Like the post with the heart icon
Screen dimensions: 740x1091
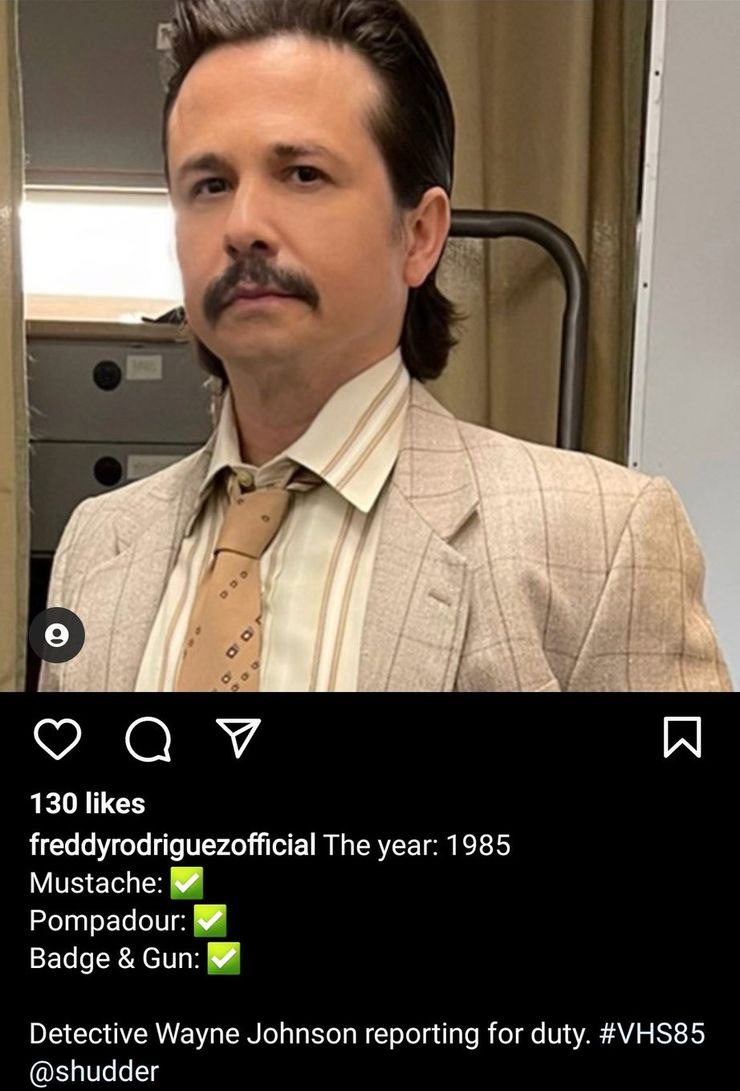coord(57,738)
